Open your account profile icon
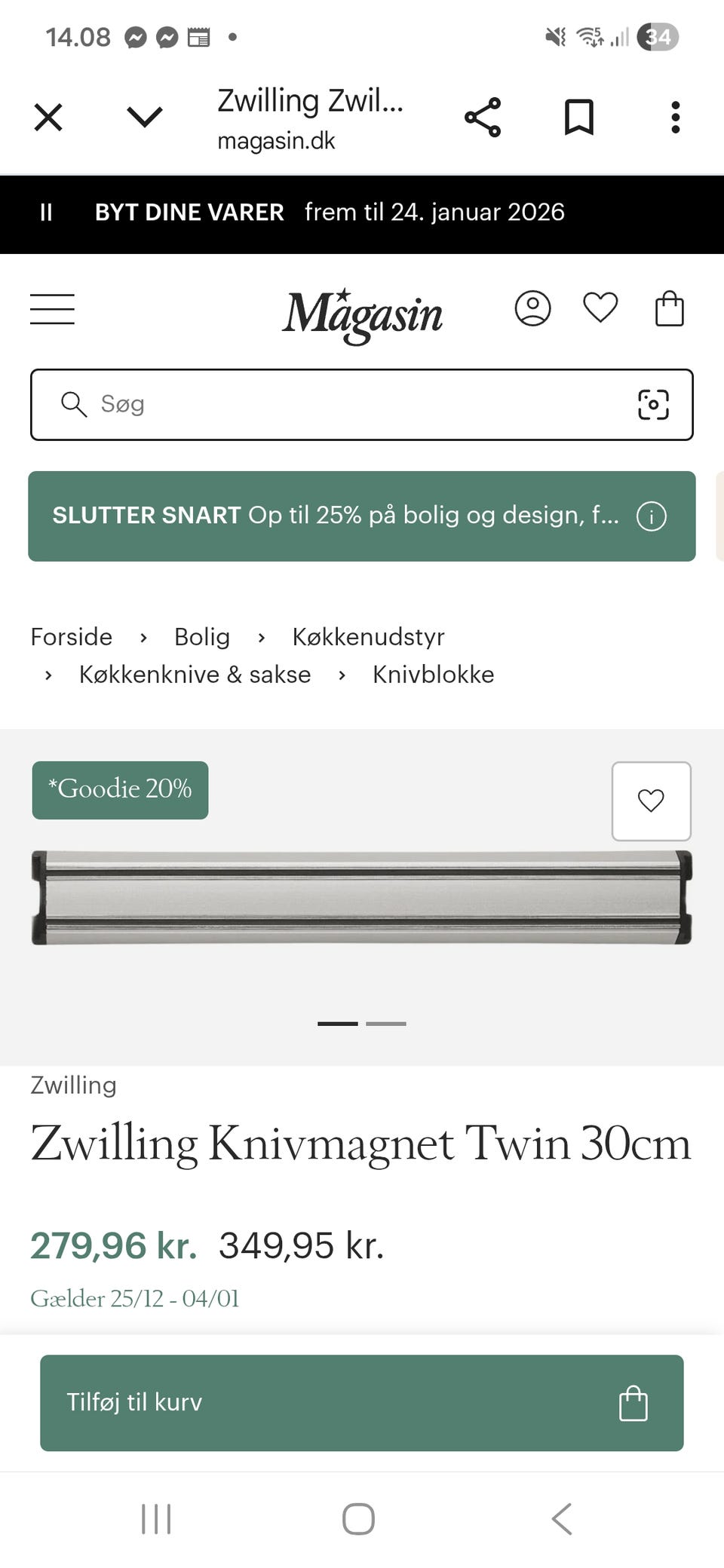The image size is (724, 1568). [533, 308]
